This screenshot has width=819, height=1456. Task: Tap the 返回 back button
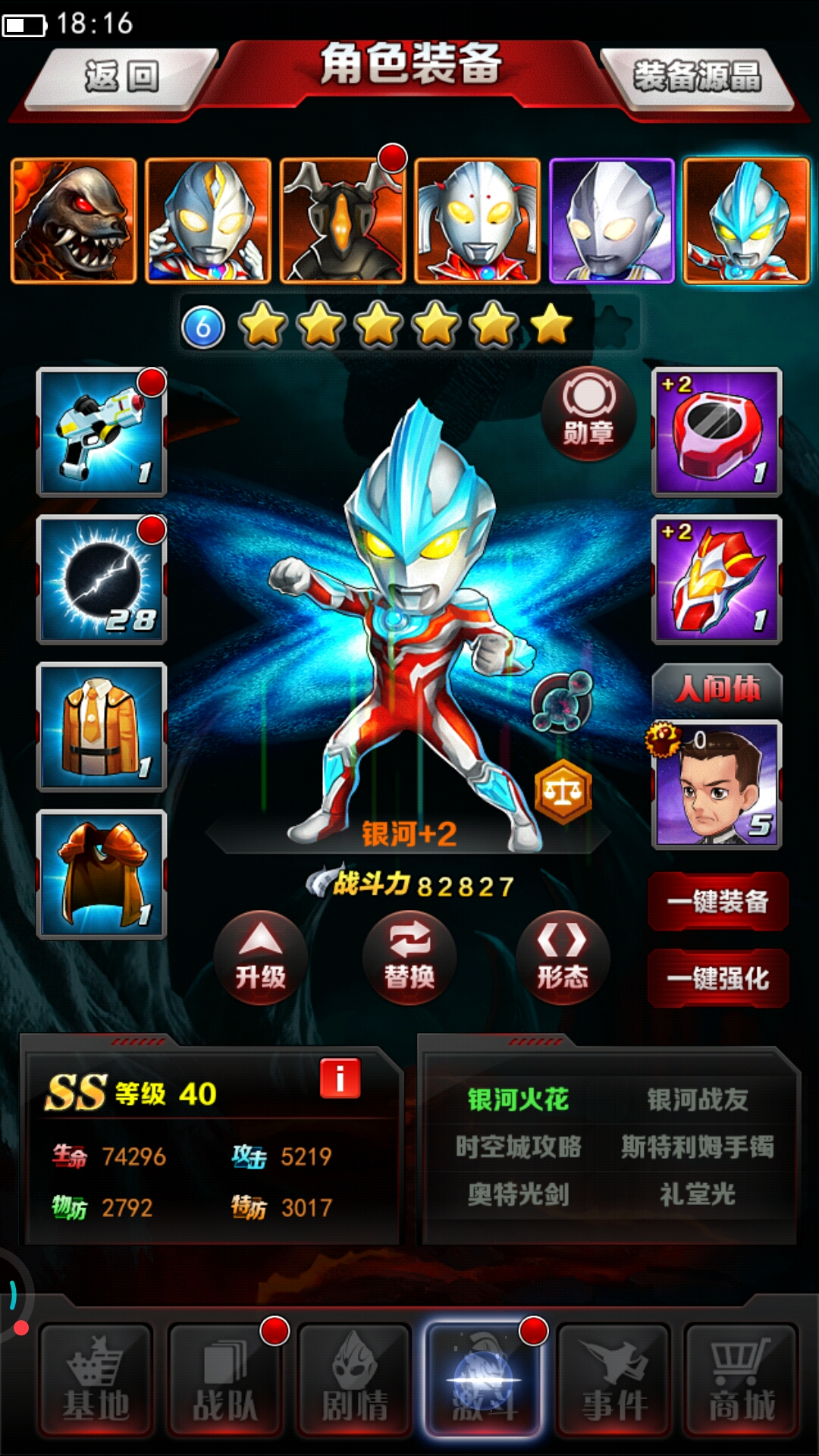point(121,77)
